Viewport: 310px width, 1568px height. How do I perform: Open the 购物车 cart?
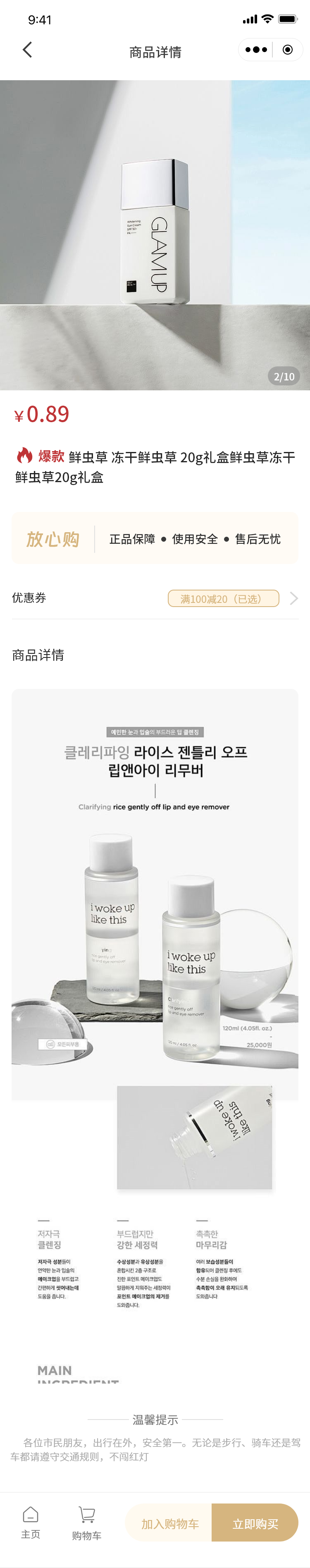point(86,1523)
